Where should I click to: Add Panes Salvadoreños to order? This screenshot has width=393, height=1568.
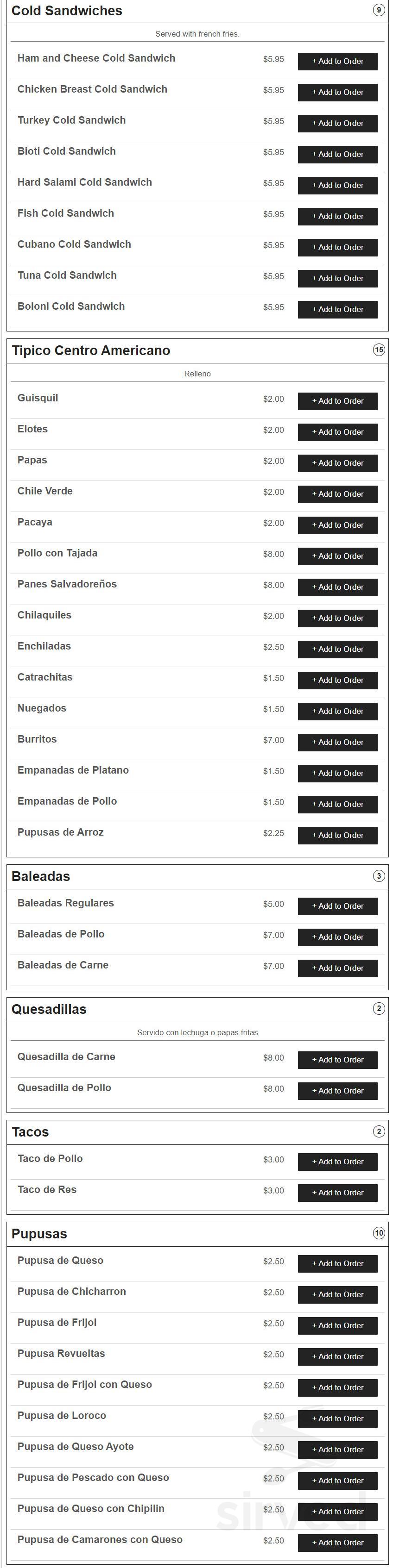pyautogui.click(x=337, y=587)
